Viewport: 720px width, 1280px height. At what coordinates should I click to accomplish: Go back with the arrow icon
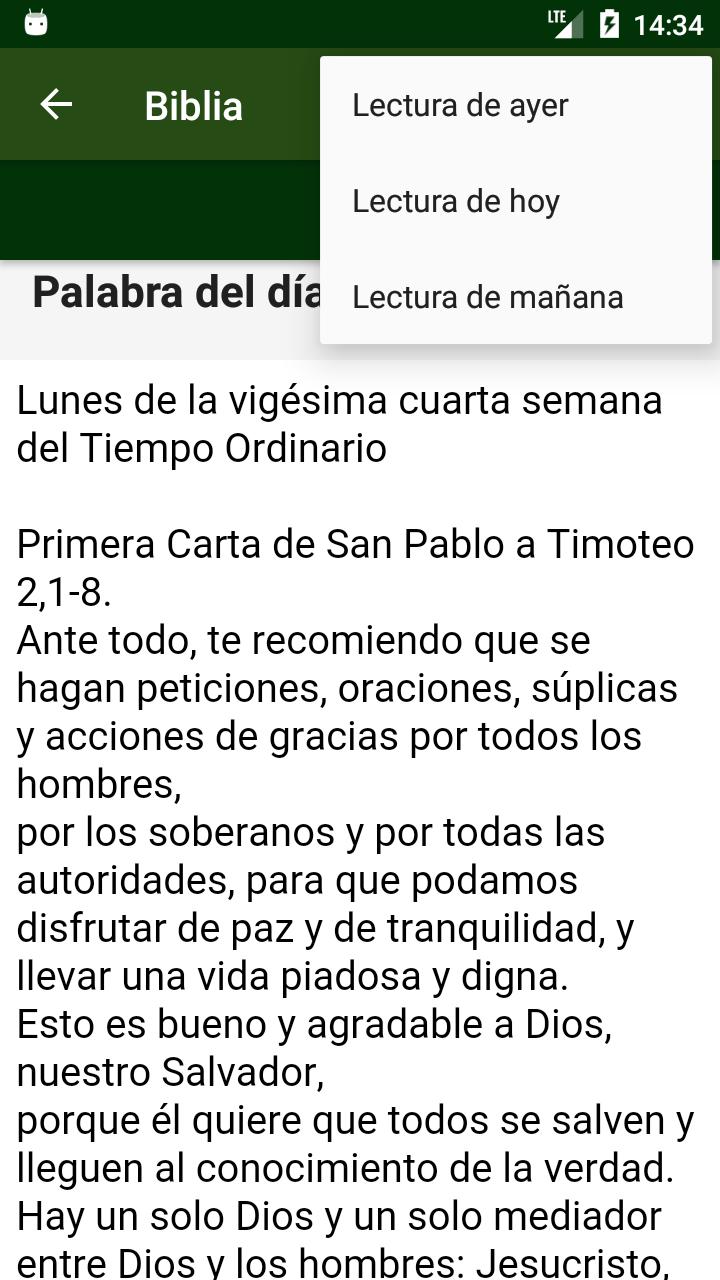click(x=56, y=104)
